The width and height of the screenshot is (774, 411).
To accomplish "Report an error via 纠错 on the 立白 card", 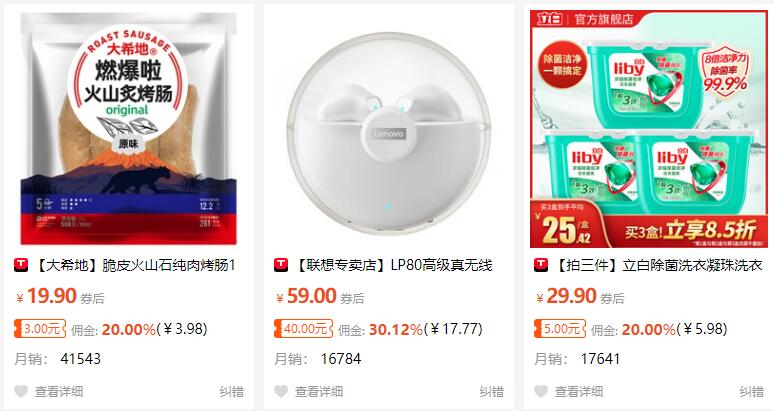I will pyautogui.click(x=751, y=391).
